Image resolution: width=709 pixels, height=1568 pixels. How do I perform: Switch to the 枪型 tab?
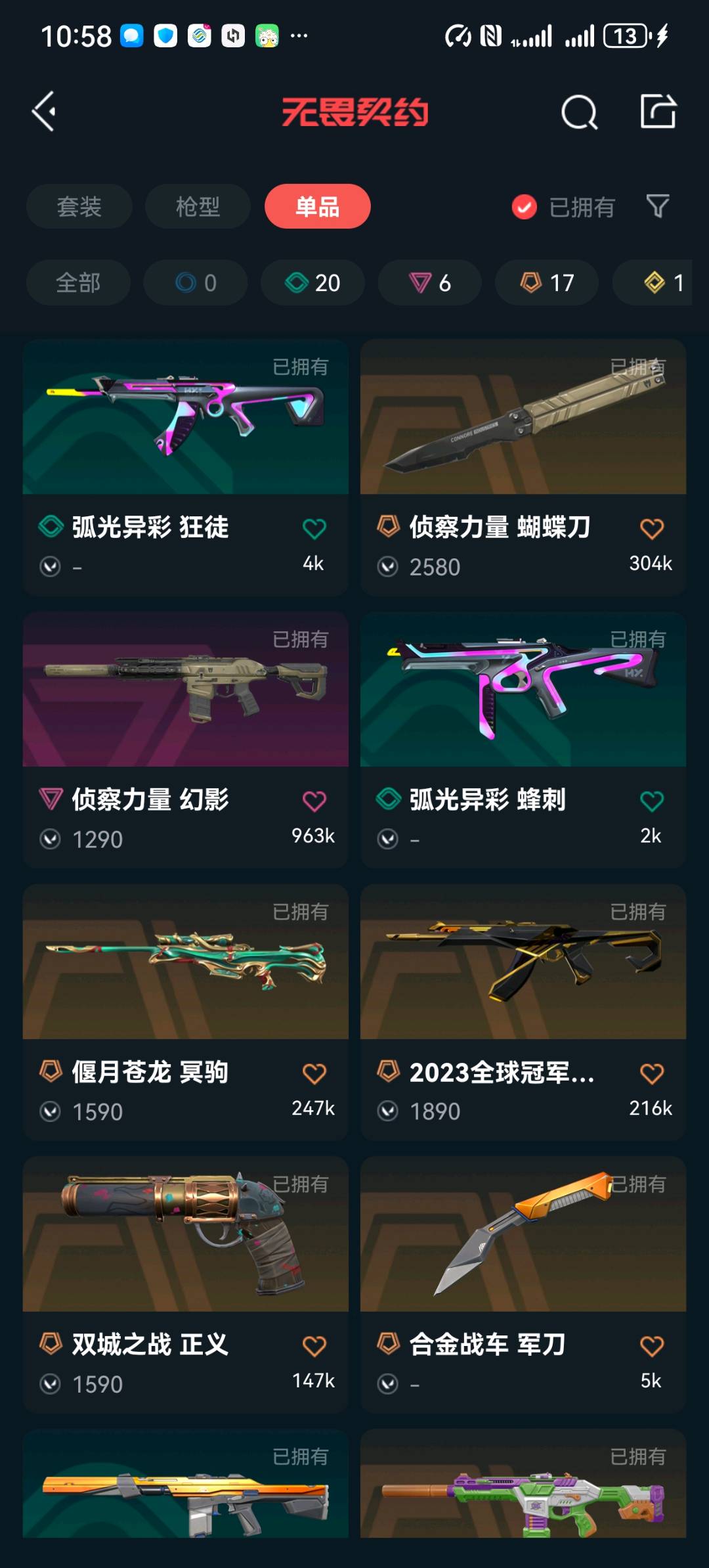(198, 207)
